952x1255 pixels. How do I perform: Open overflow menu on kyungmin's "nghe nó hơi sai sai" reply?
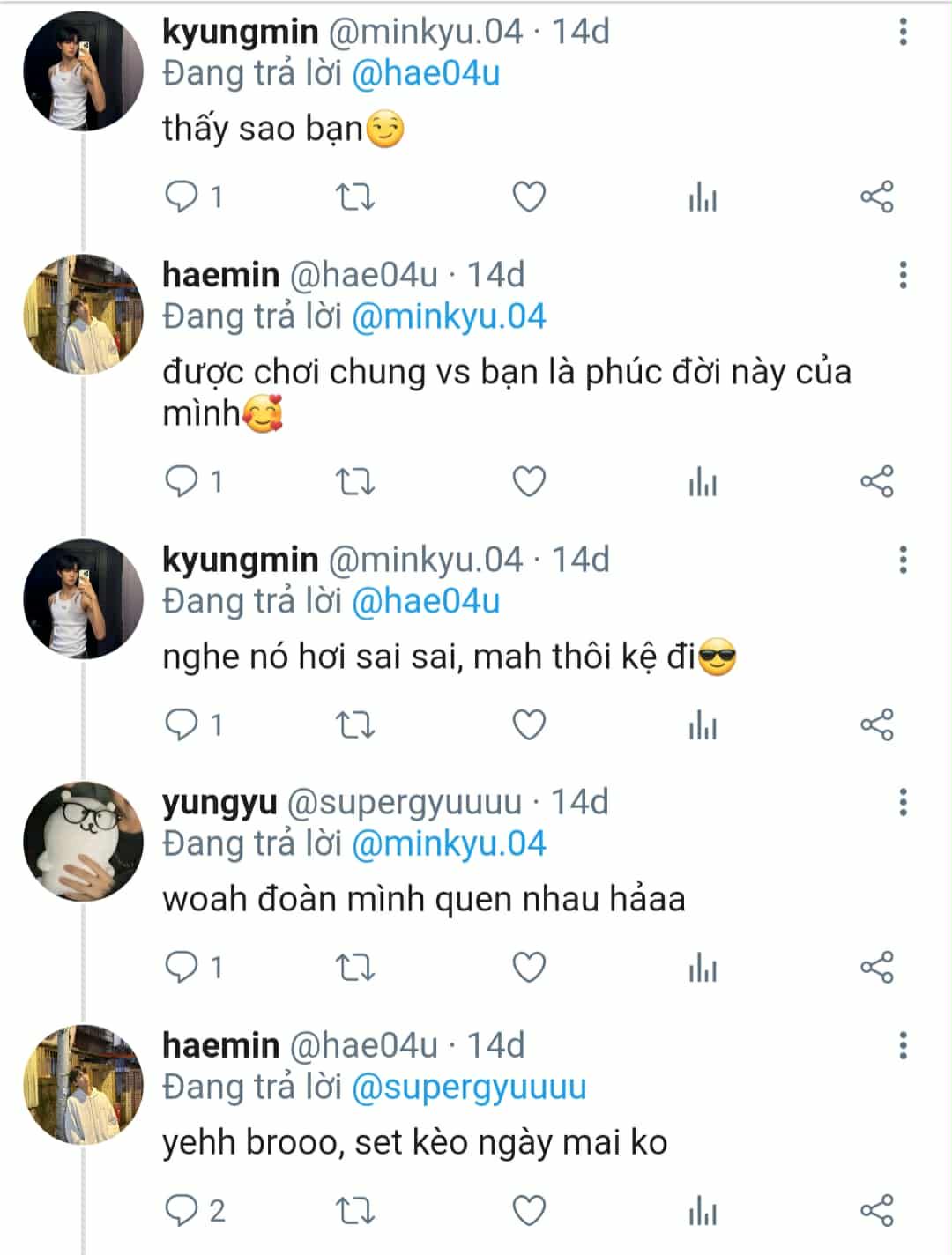[903, 560]
